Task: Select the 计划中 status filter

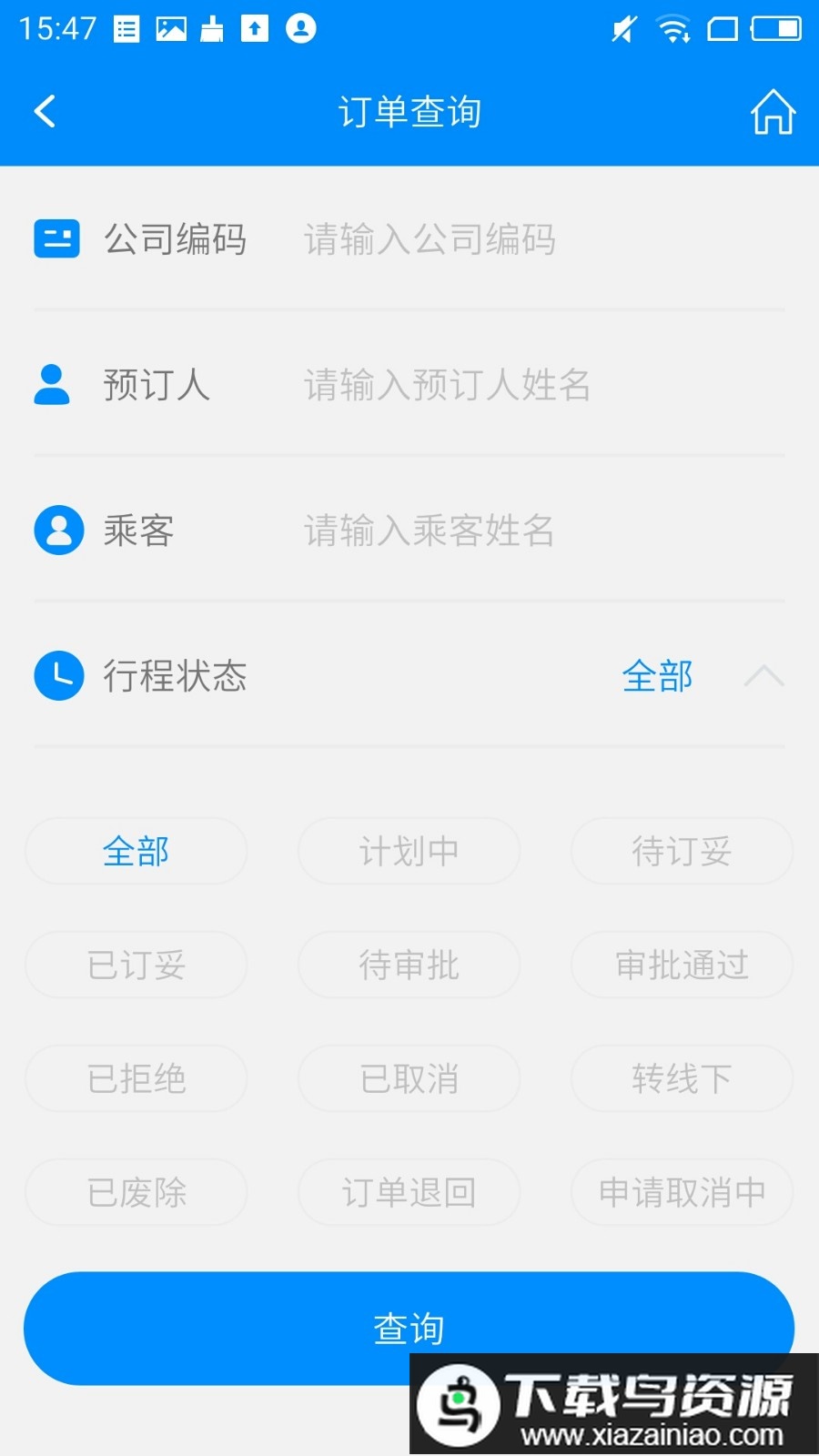Action: click(409, 851)
